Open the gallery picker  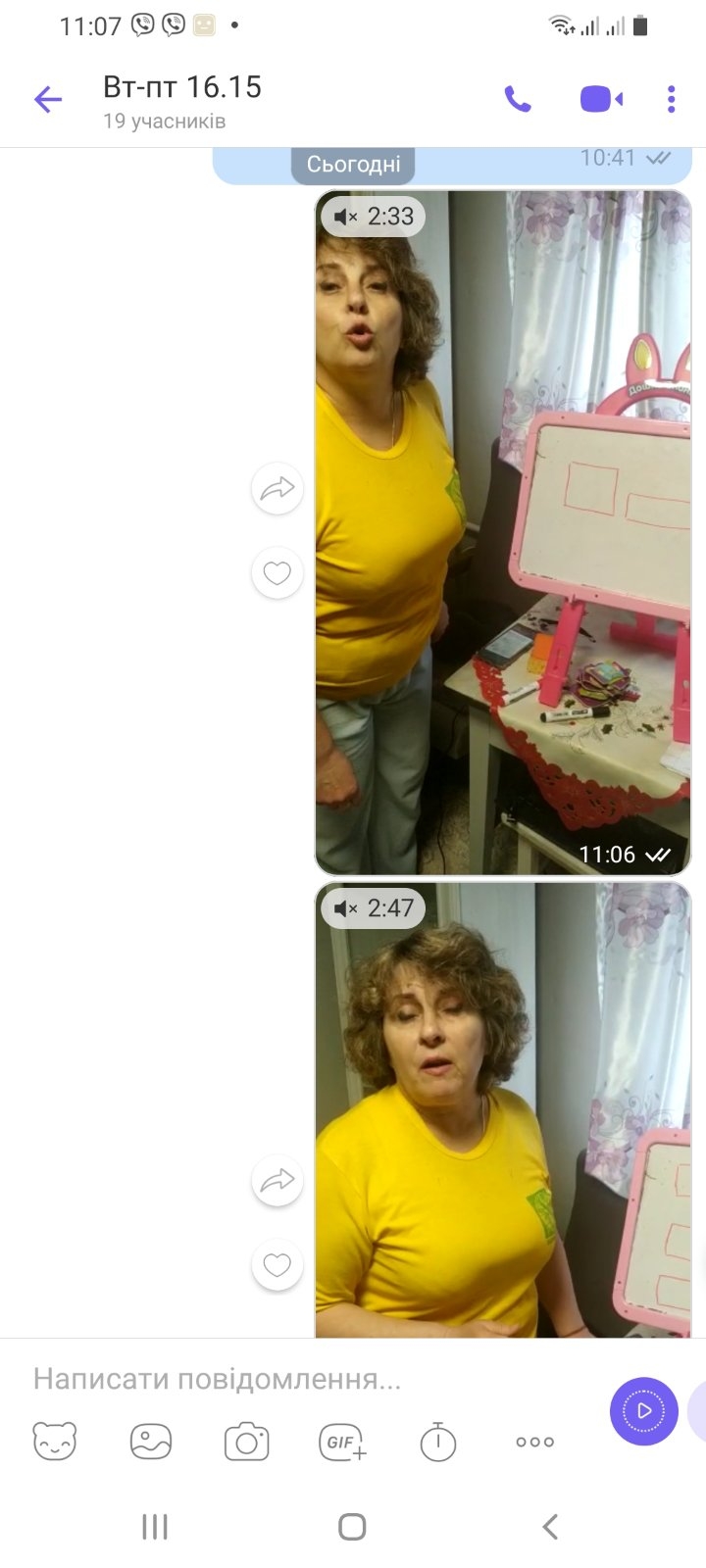point(151,1442)
